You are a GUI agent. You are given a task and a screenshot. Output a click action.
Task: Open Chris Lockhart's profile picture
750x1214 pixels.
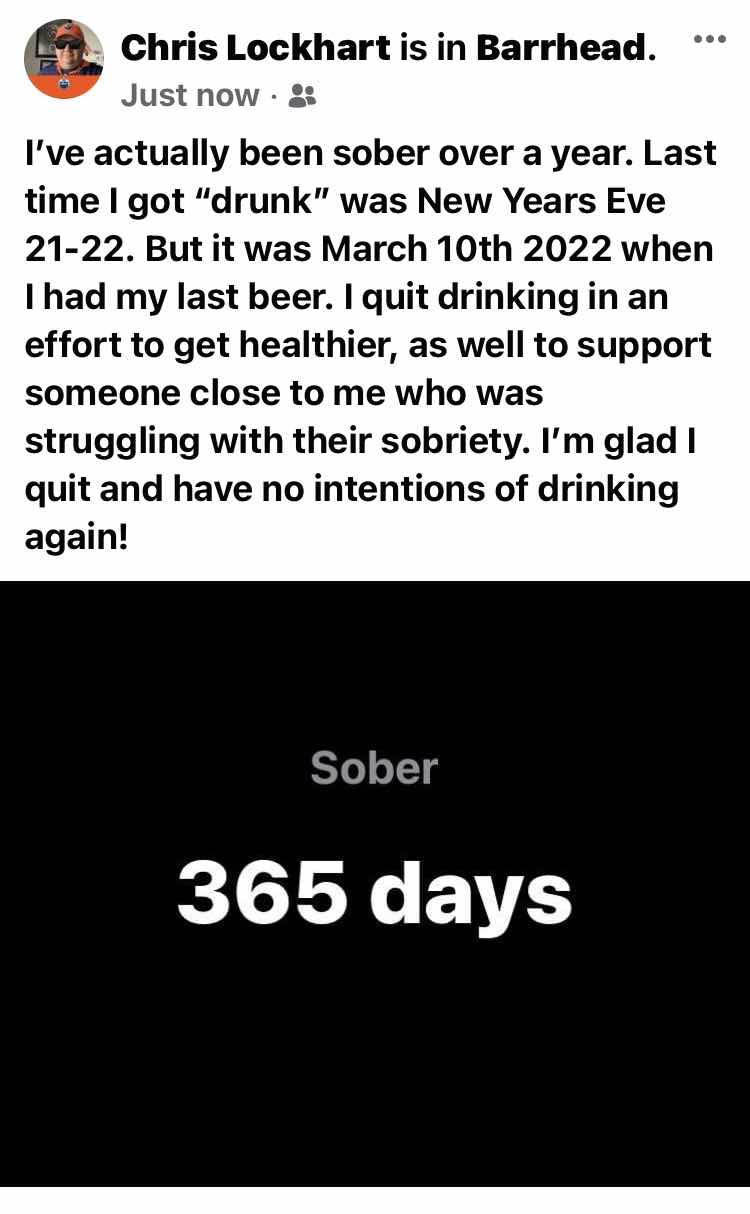[x=63, y=59]
